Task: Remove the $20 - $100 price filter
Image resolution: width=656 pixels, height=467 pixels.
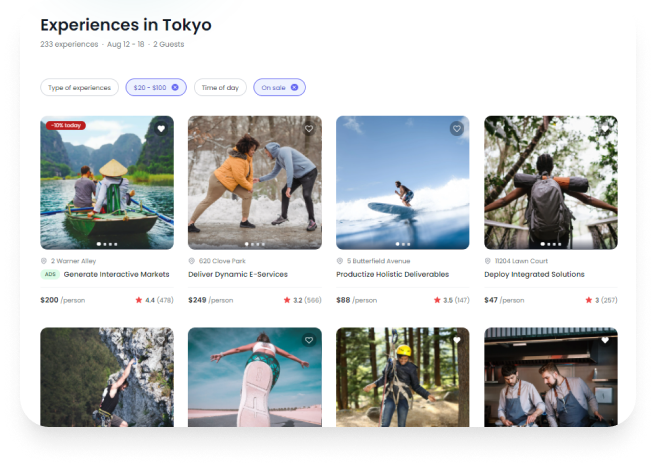Action: [175, 88]
